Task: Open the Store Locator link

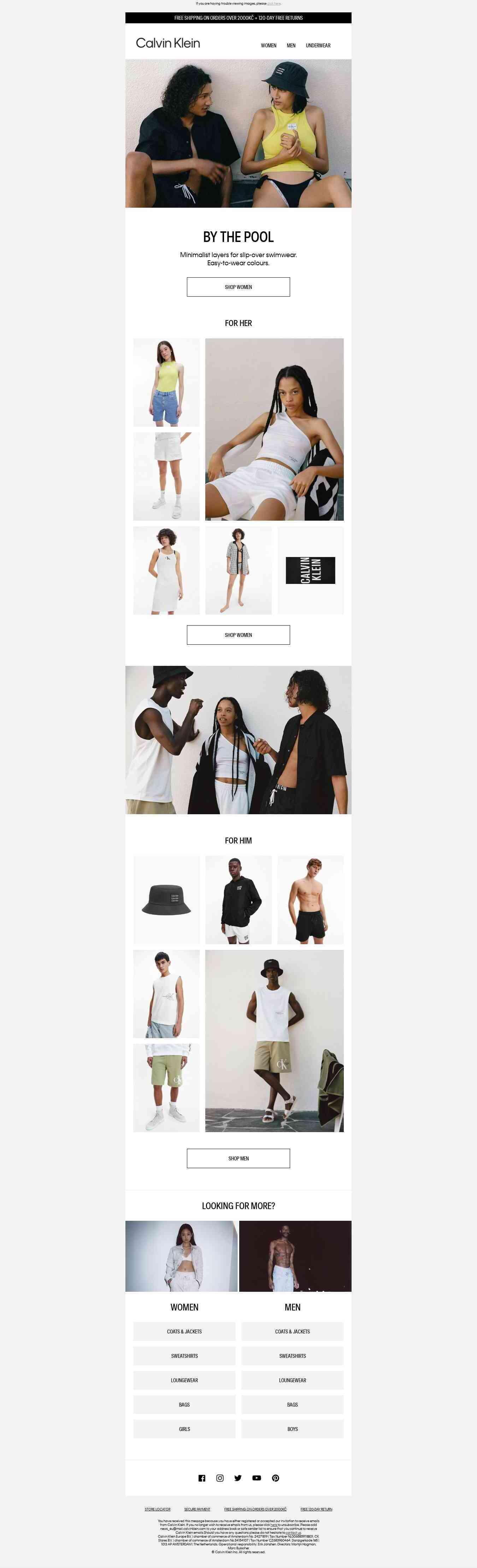Action: point(157,1509)
